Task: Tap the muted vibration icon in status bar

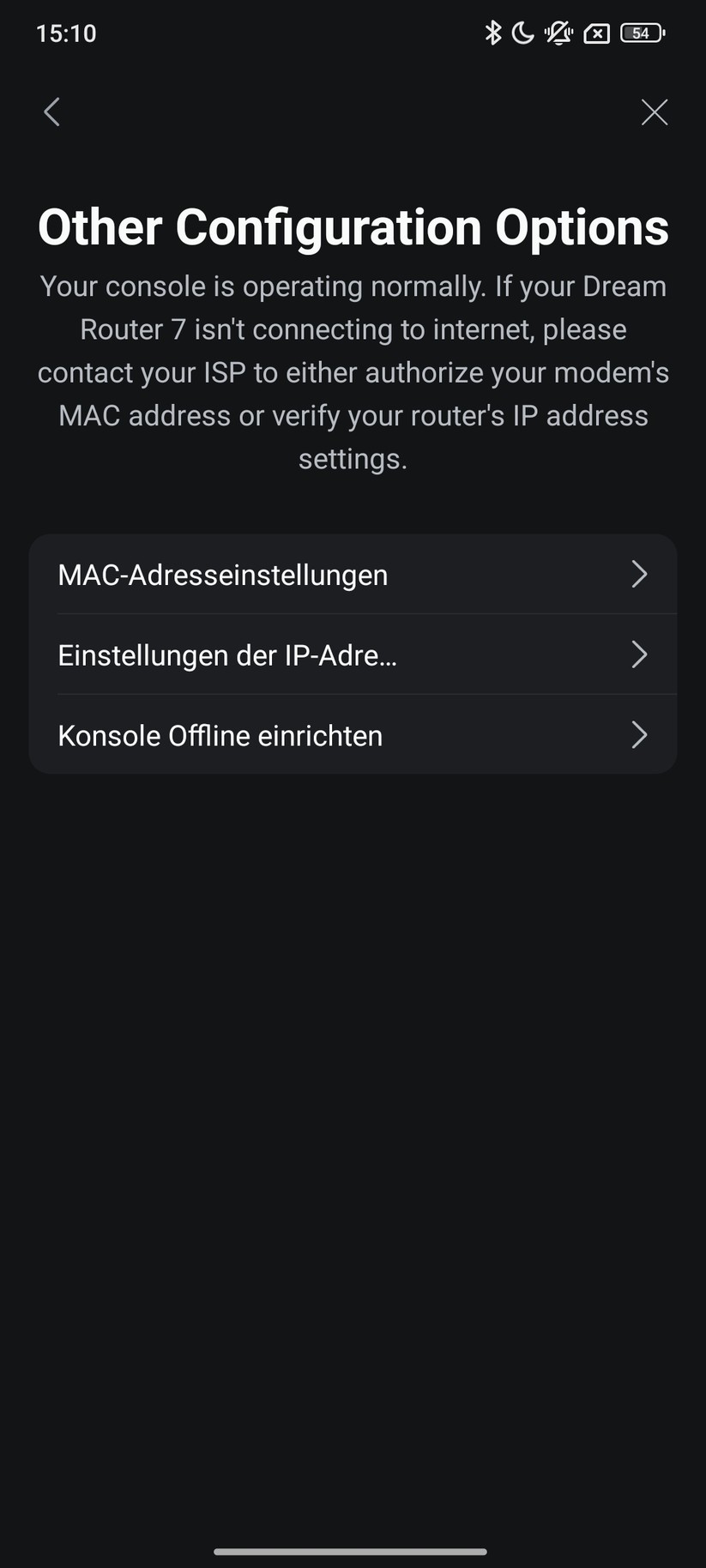Action: click(x=558, y=33)
